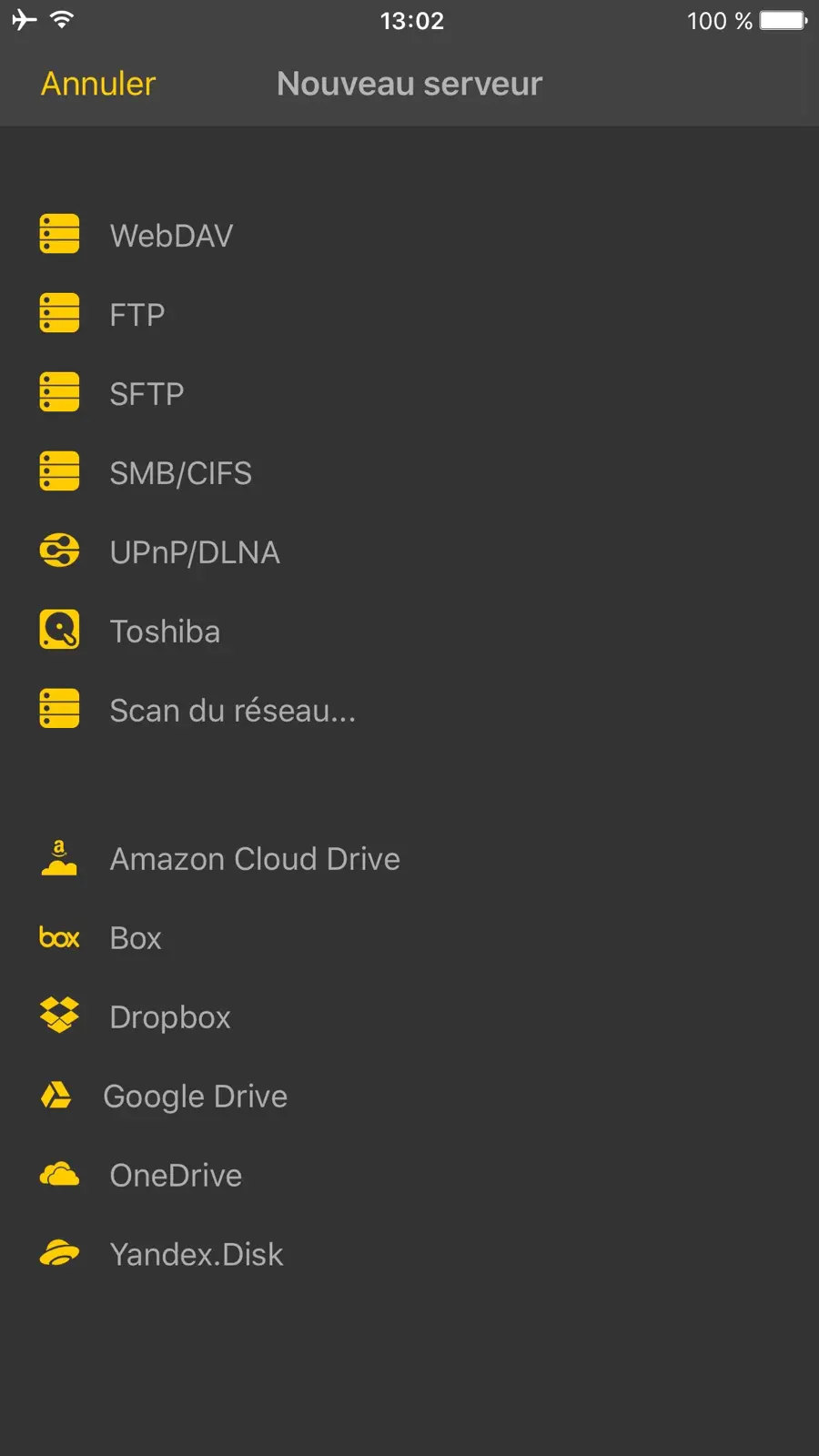Select UPnP/DLNA

(409, 552)
